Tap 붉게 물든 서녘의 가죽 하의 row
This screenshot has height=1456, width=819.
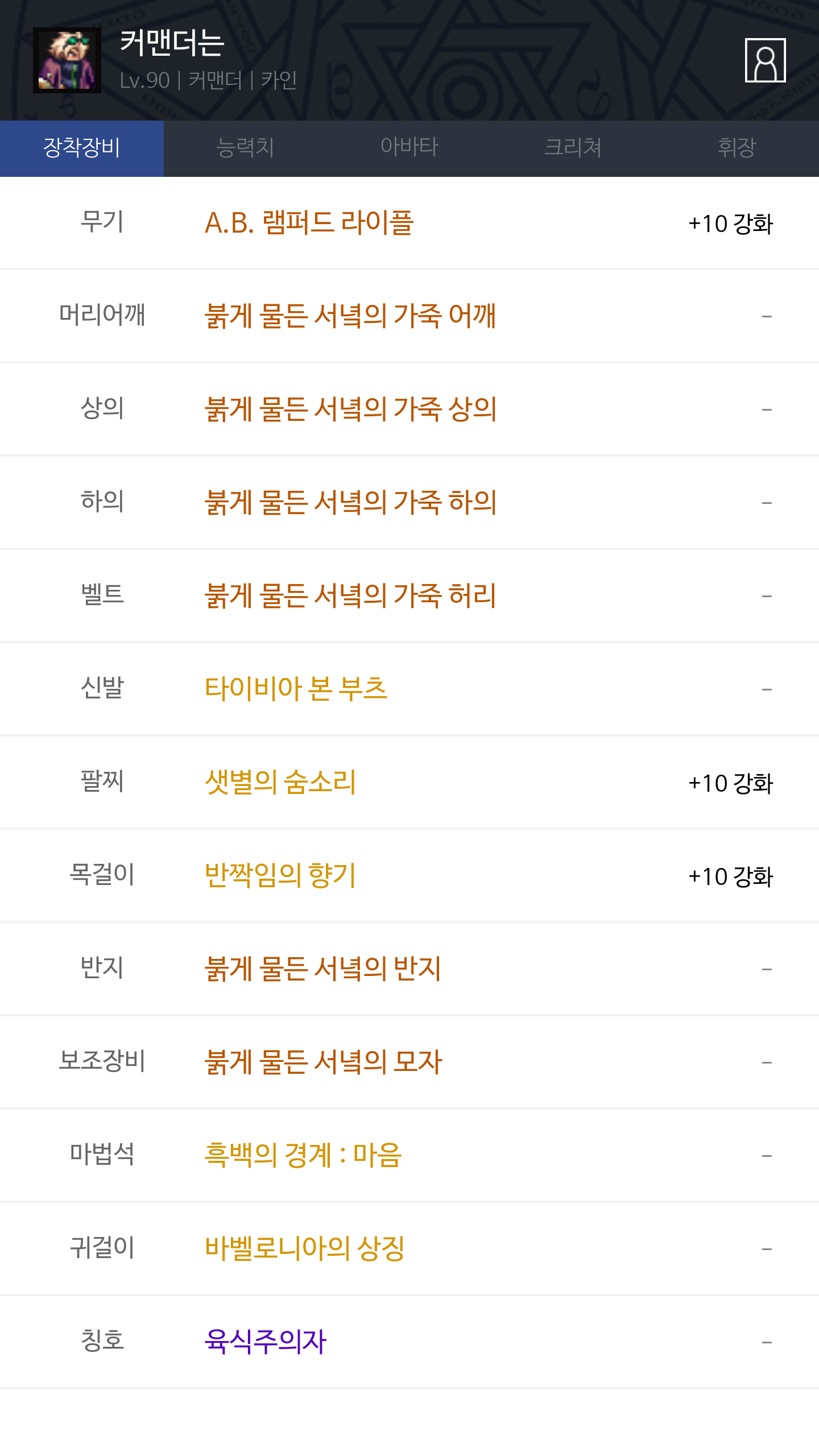(350, 503)
